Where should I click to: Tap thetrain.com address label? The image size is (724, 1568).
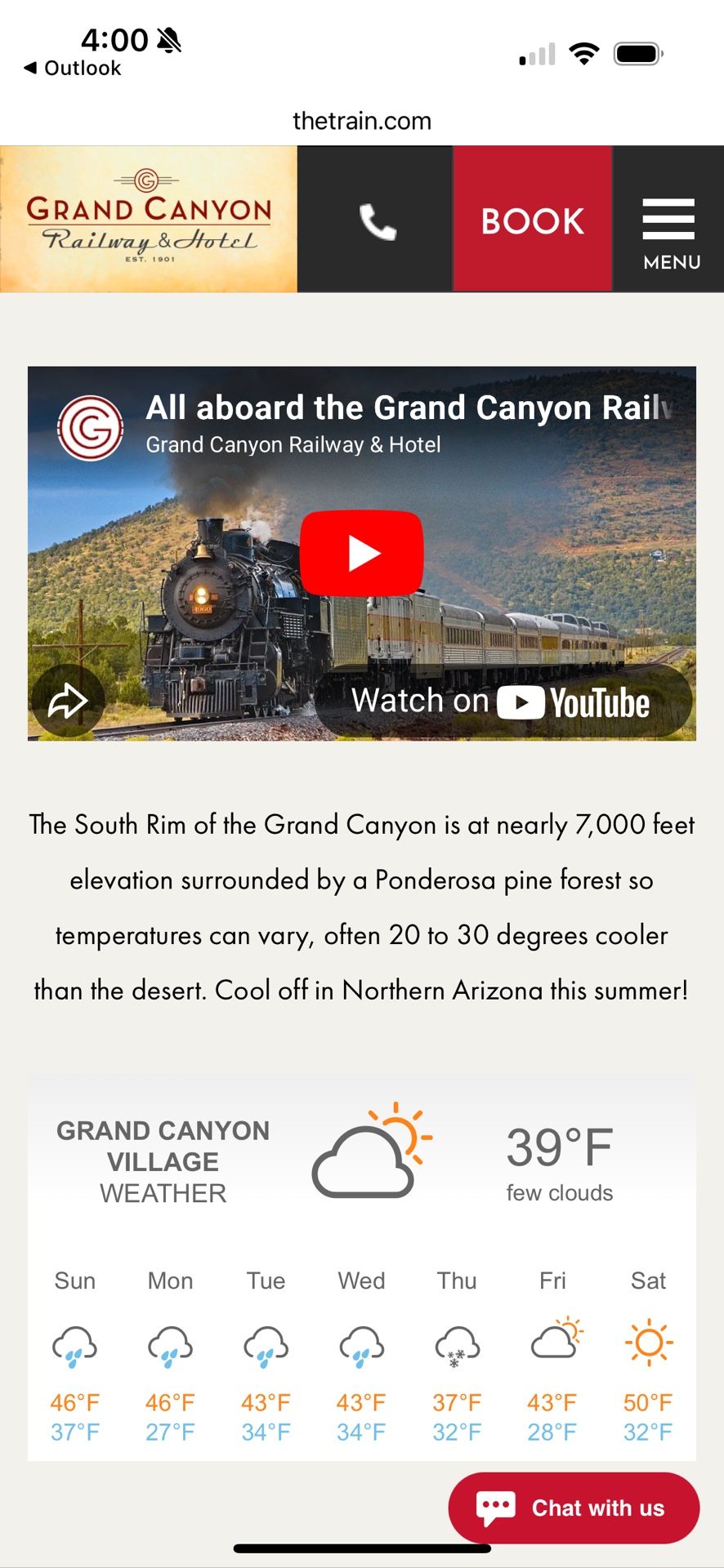(x=361, y=120)
